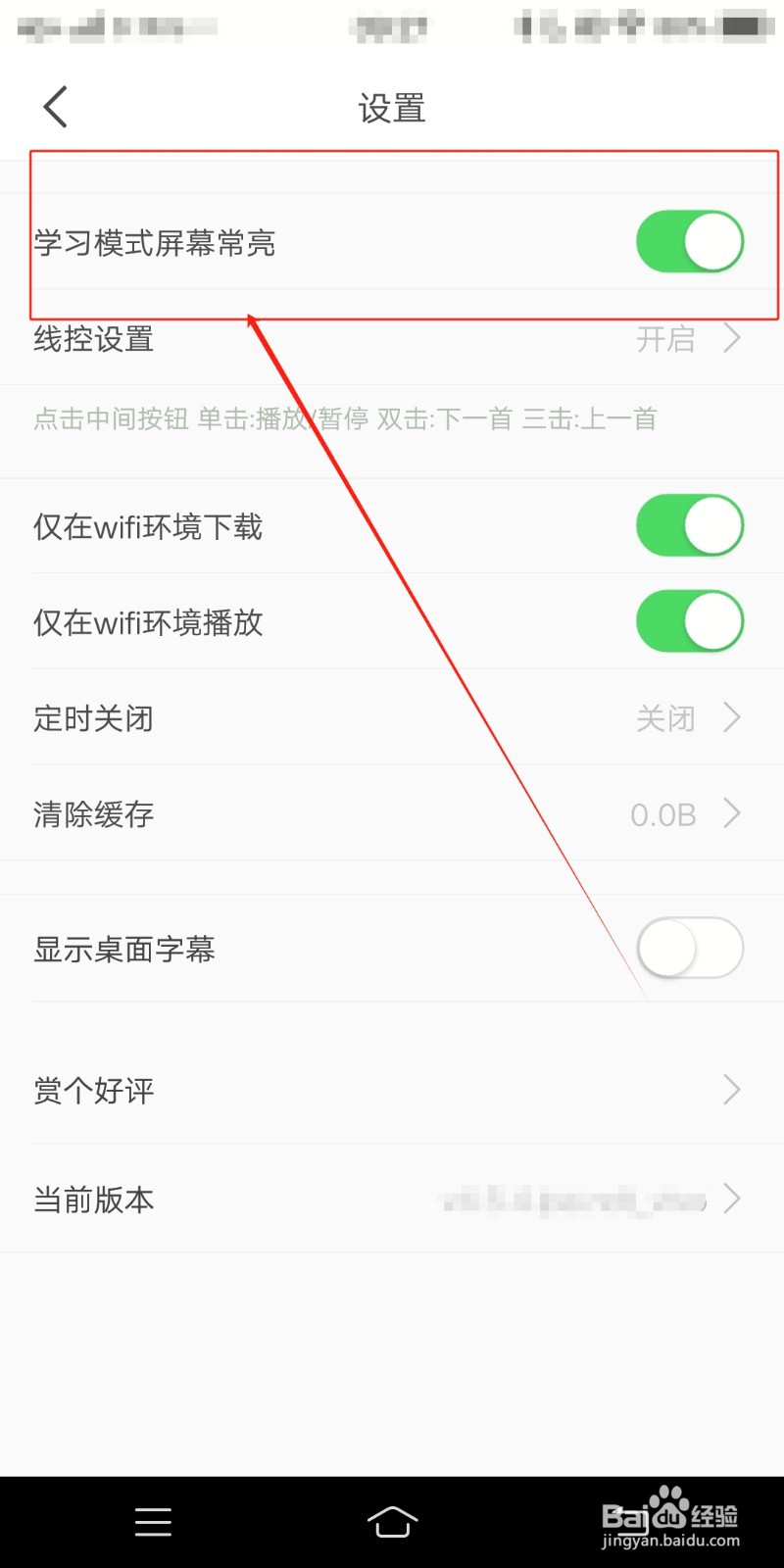
Task: Turn on 显示桌面字幕 switch
Action: click(690, 948)
